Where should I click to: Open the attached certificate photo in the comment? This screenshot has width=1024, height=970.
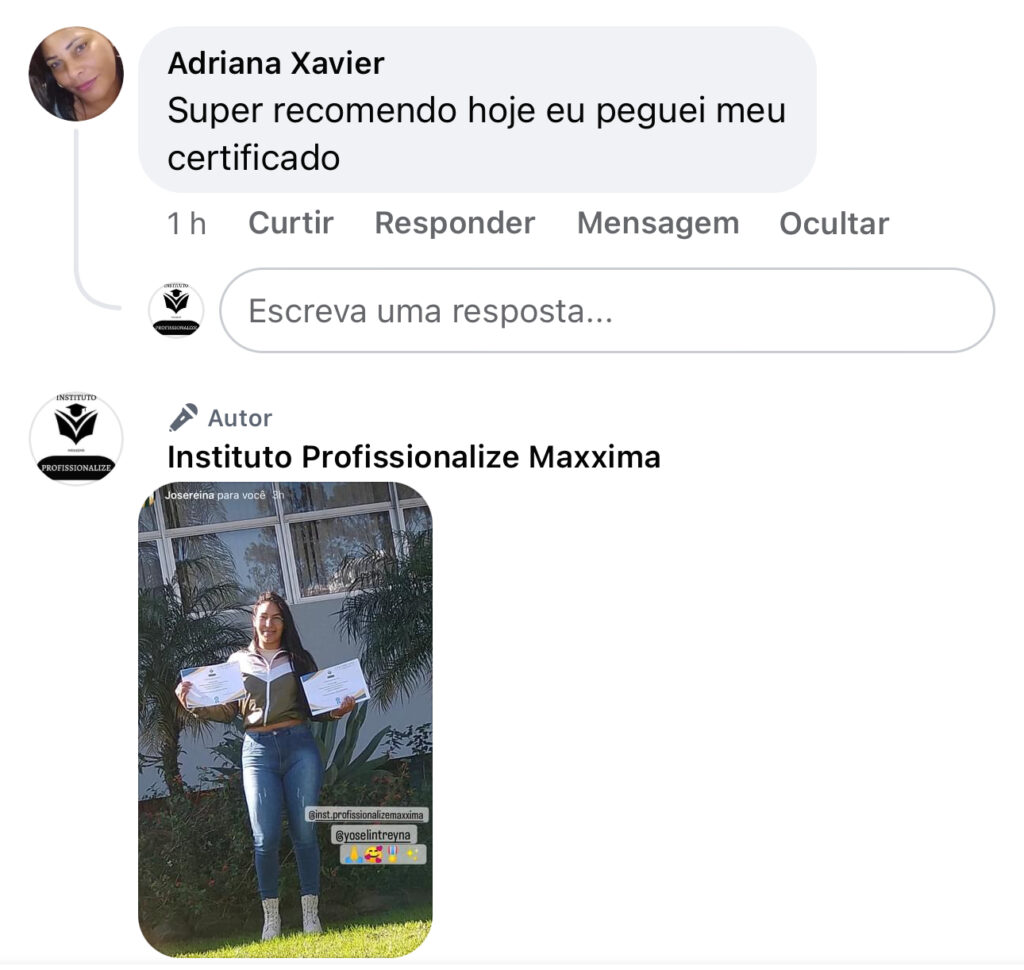pos(285,718)
